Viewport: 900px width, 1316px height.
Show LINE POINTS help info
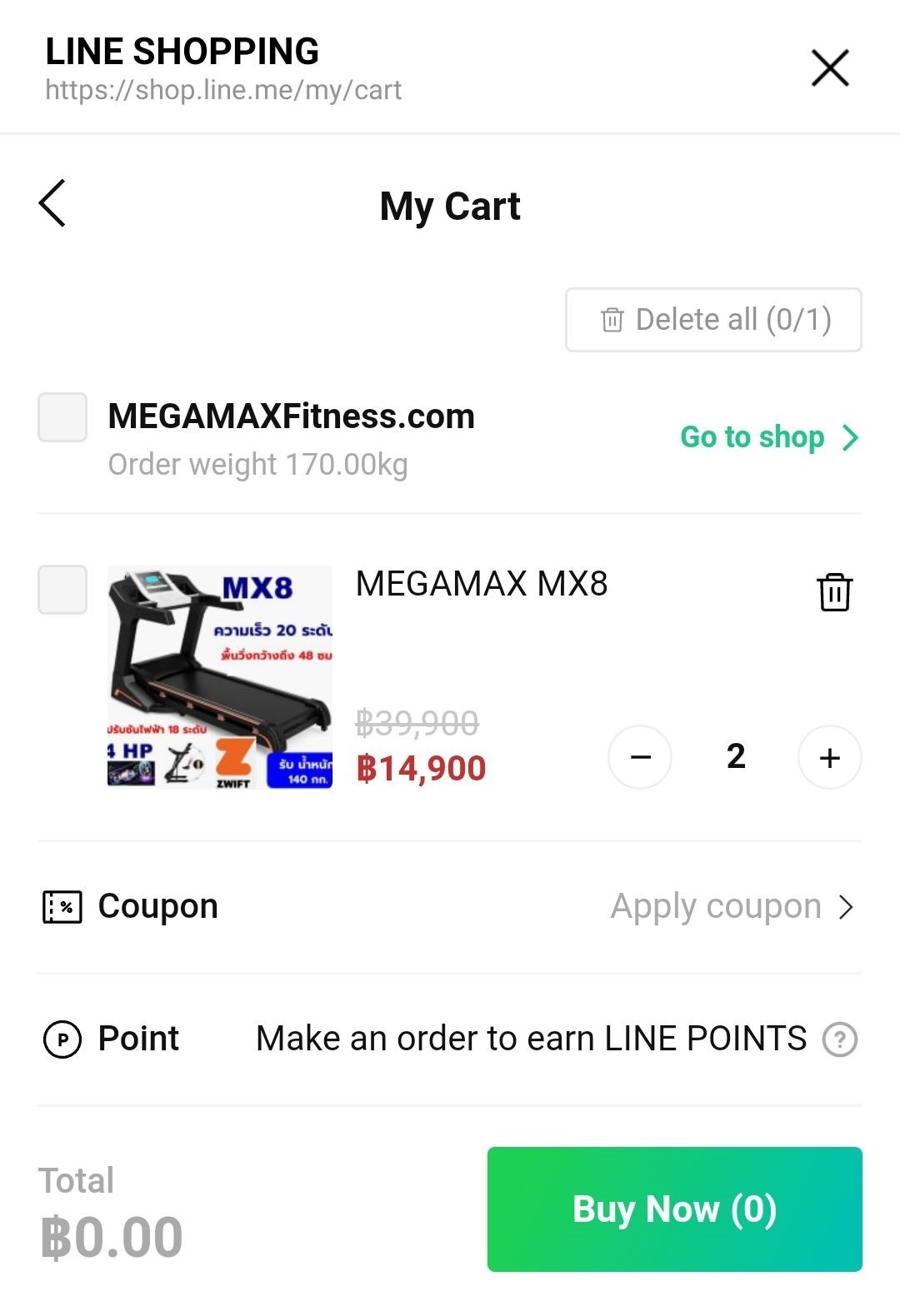point(839,1039)
